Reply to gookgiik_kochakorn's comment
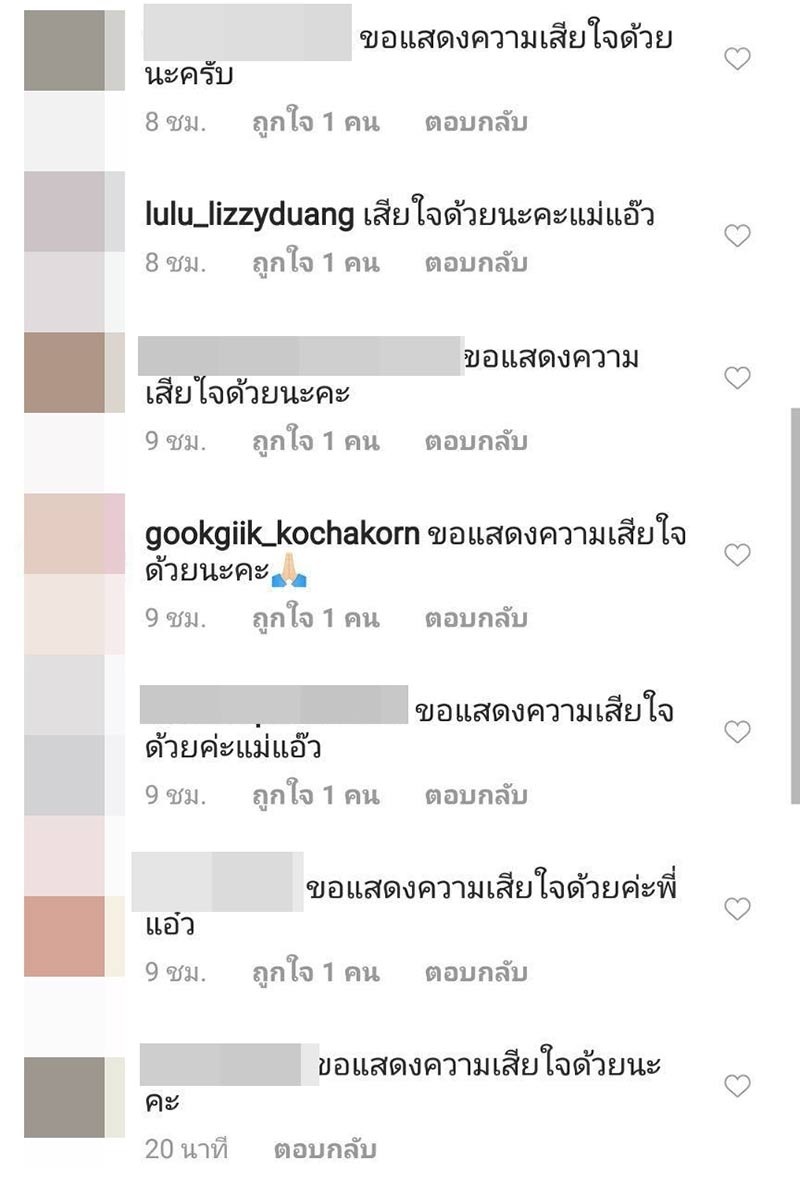 (475, 619)
